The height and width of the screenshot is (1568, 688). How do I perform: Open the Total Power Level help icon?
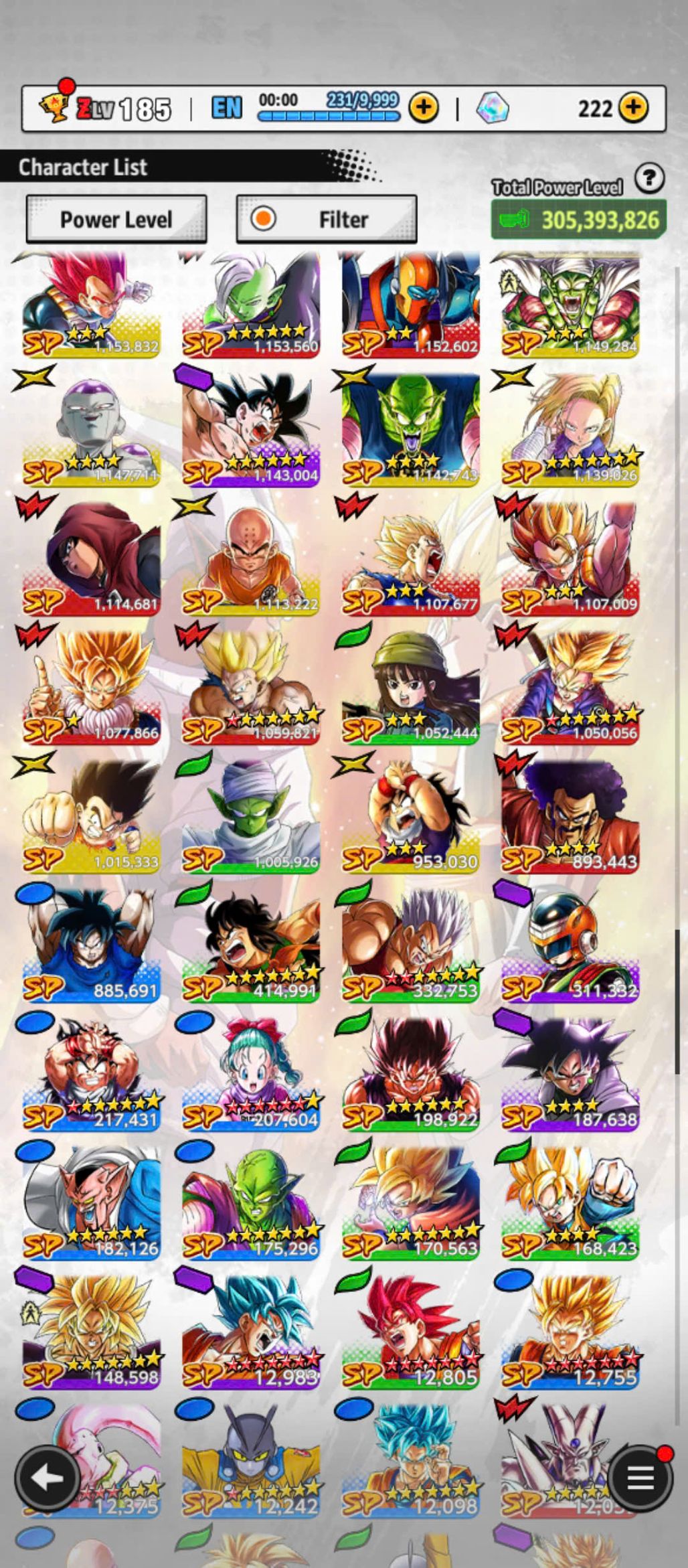point(649,179)
